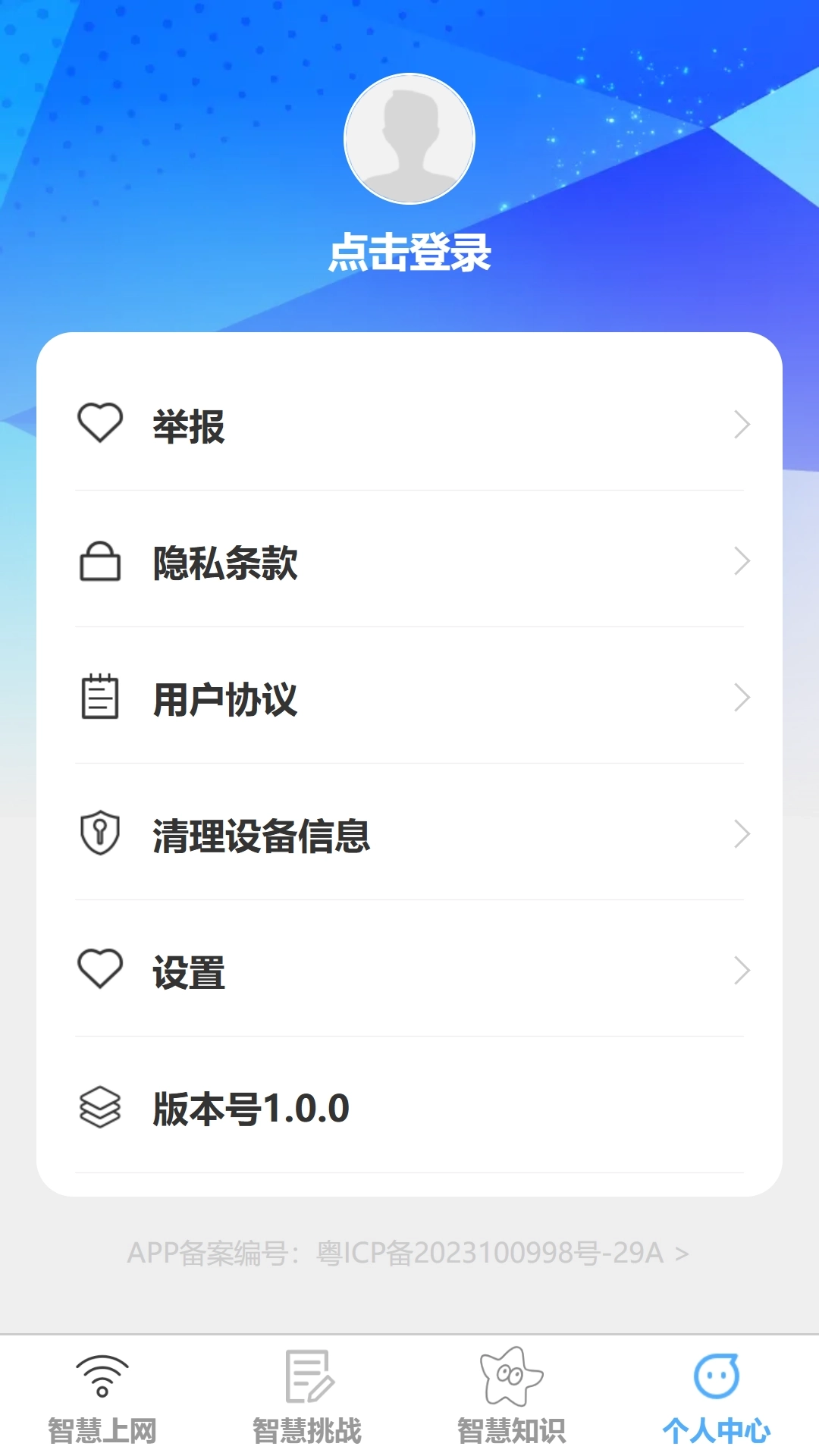The height and width of the screenshot is (1456, 819).
Task: Click the lock icon beside 隐私条款
Action: tap(101, 562)
